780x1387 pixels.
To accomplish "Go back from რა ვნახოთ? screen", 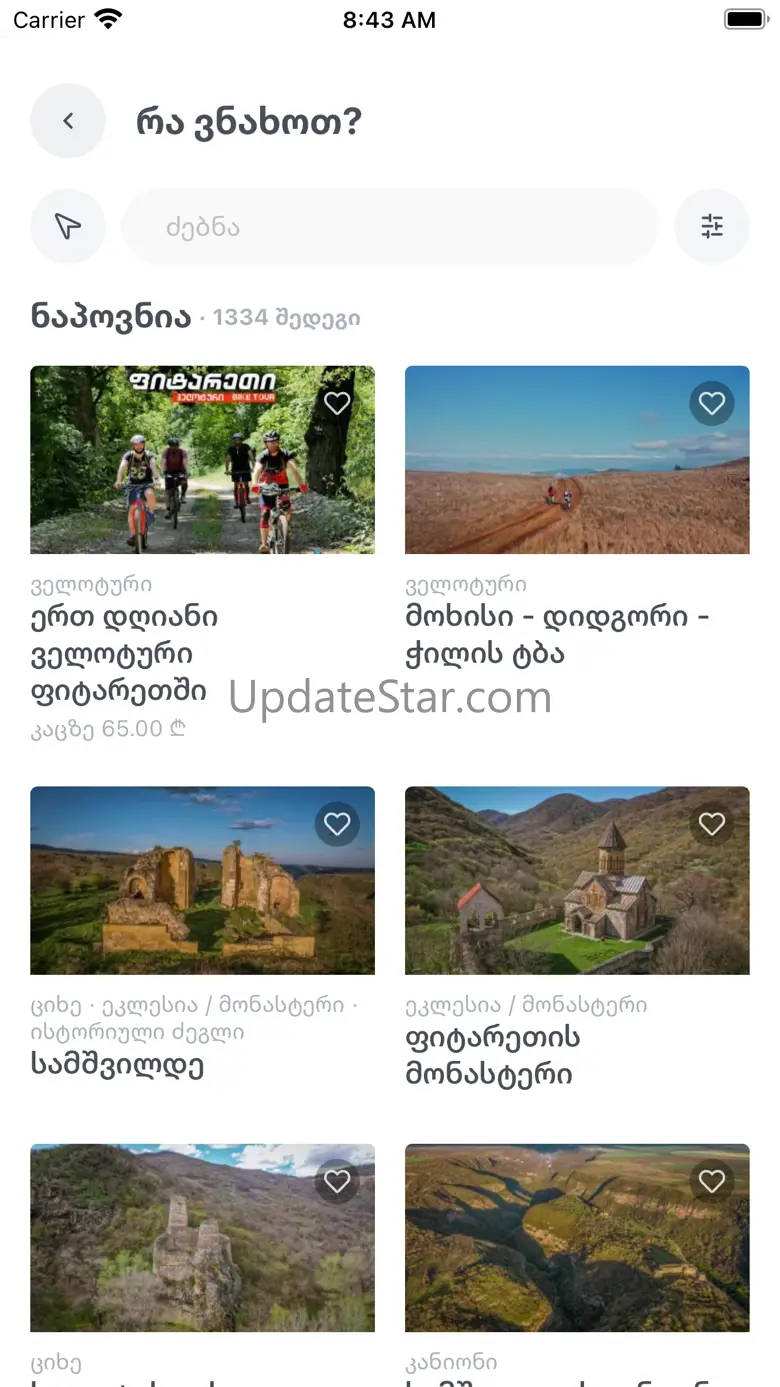I will click(x=68, y=121).
